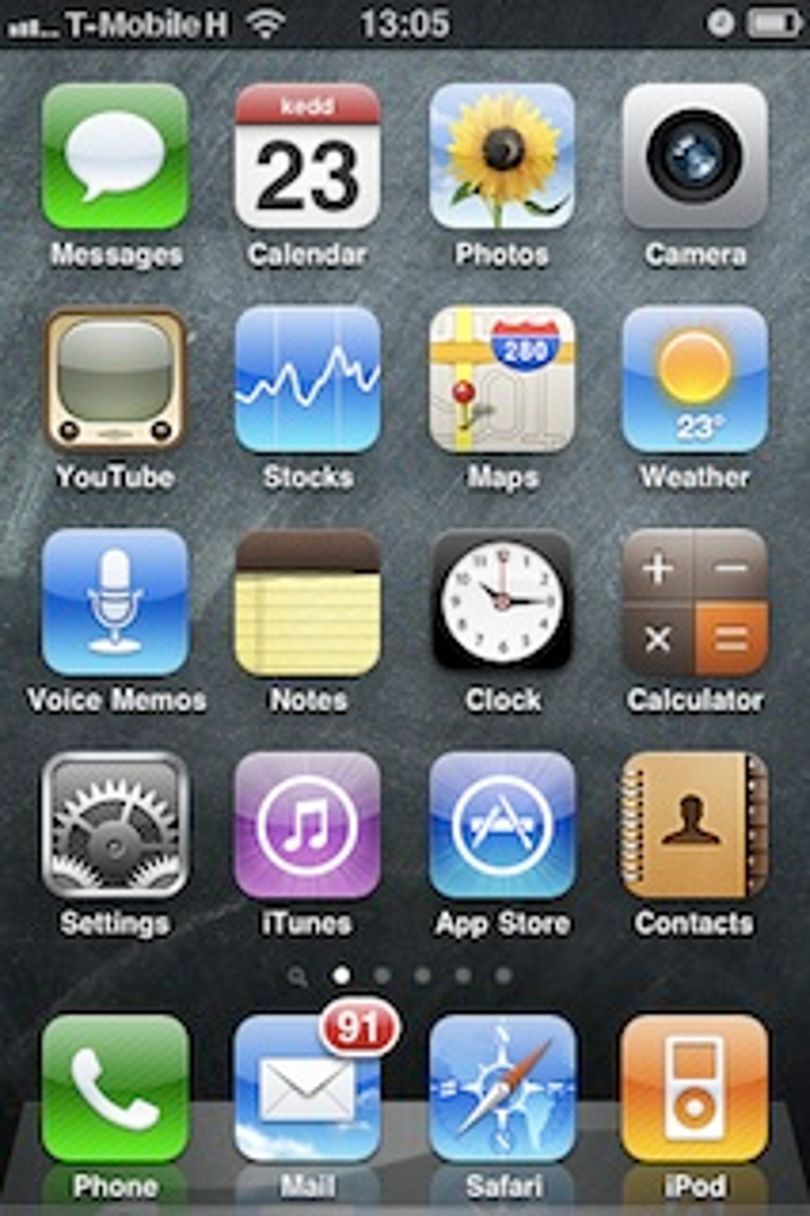Open the YouTube app
Image resolution: width=810 pixels, height=1216 pixels.
click(x=115, y=379)
